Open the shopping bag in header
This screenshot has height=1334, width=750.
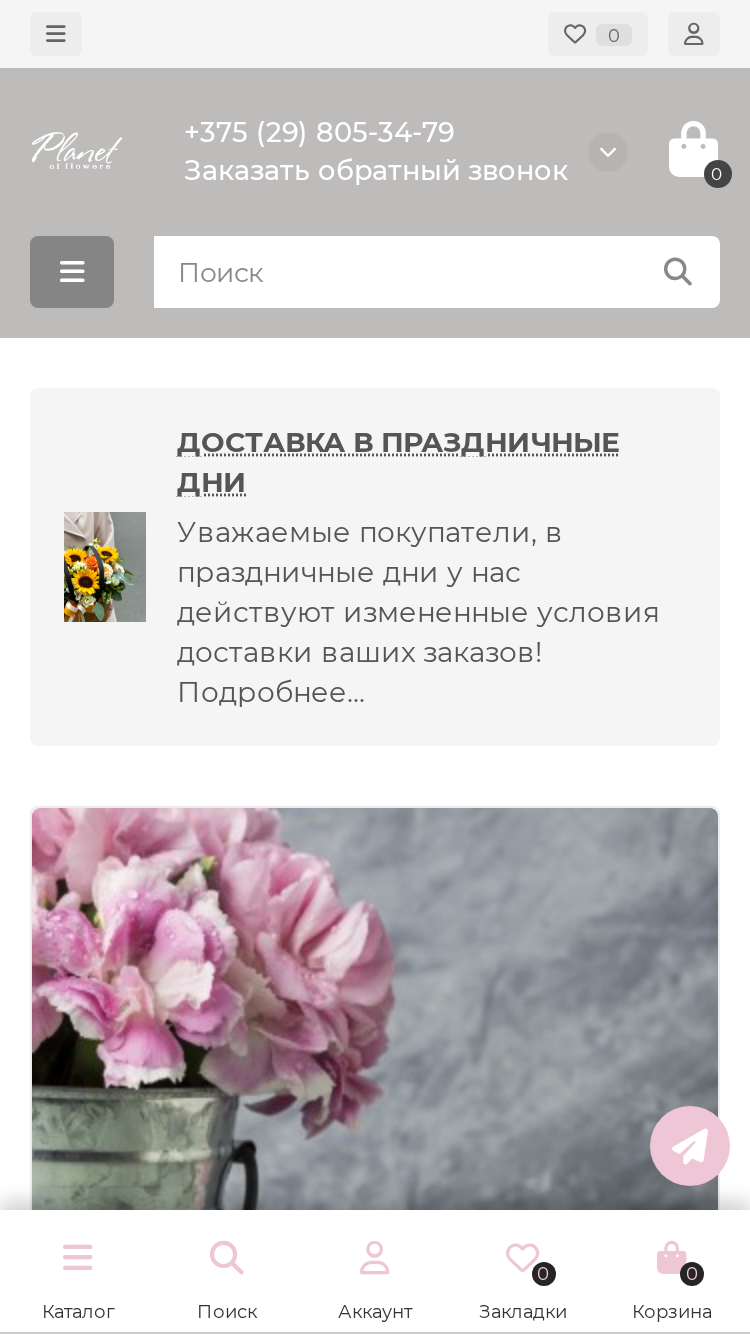(695, 151)
